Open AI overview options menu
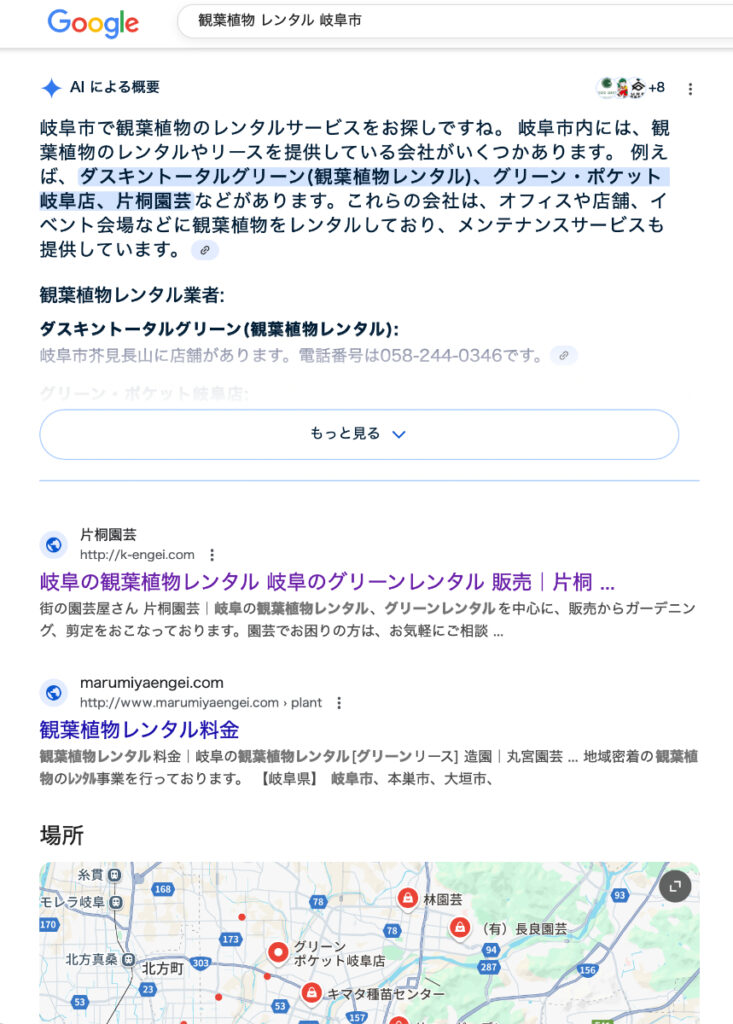 tap(690, 88)
